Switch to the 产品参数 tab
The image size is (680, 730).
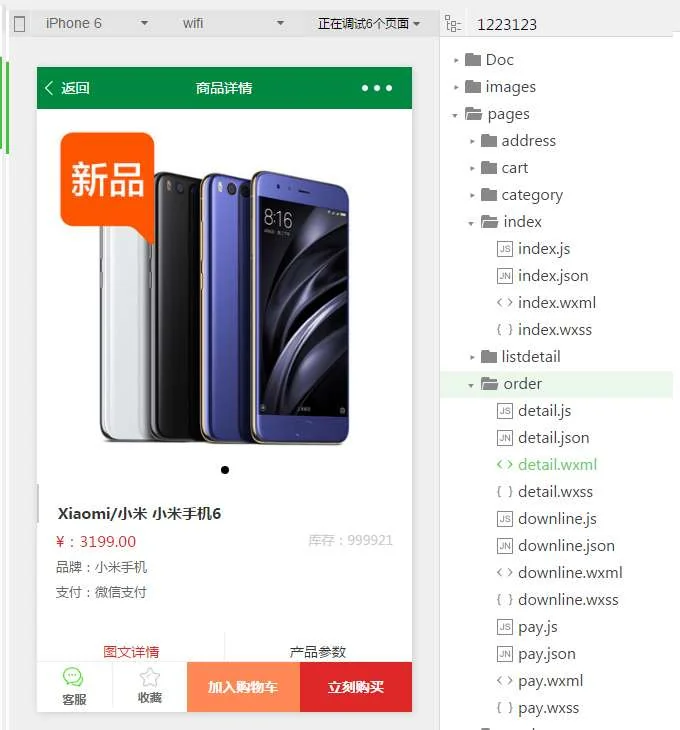coord(318,651)
